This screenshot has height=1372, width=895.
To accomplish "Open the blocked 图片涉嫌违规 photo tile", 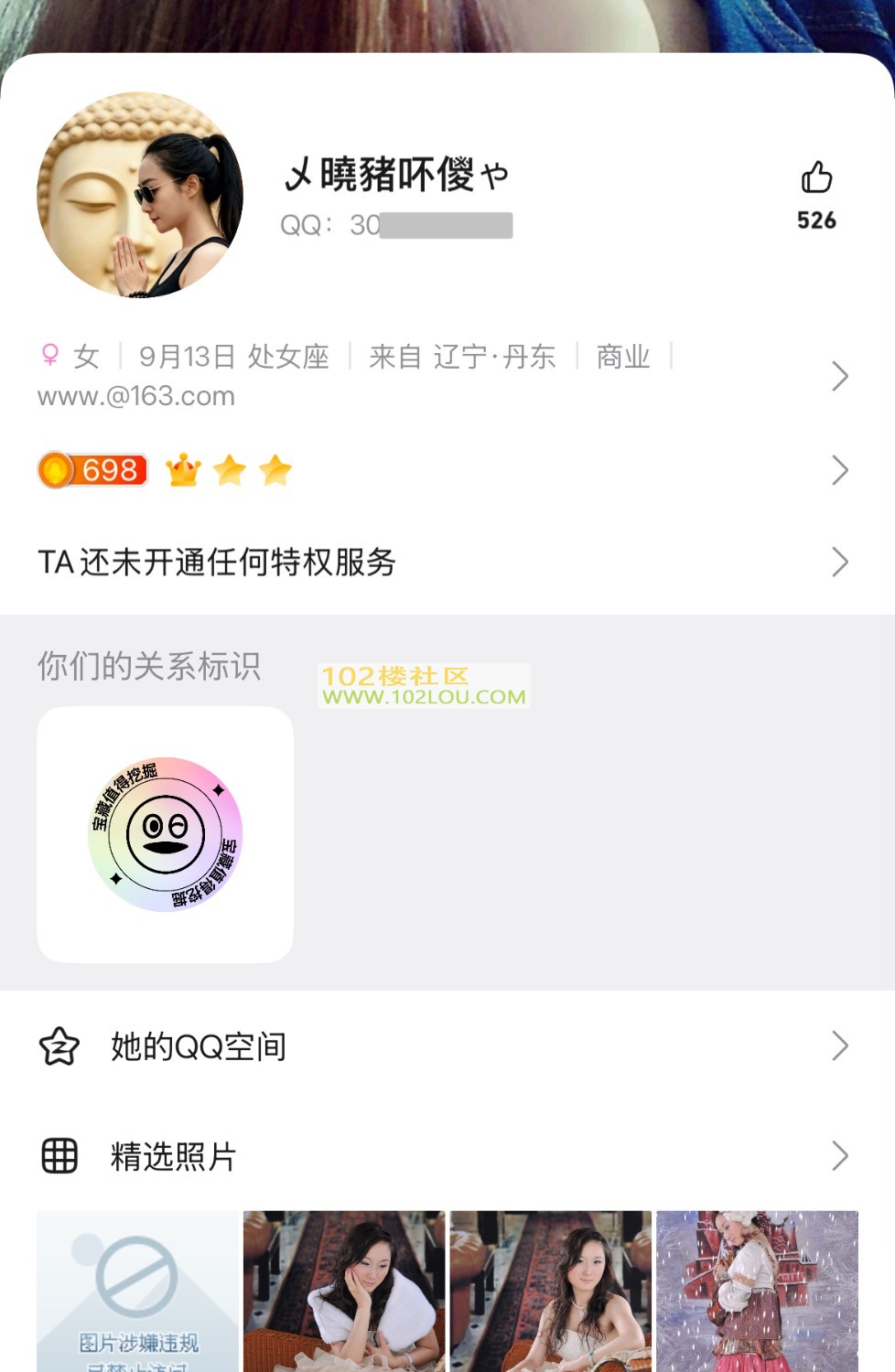I will point(138,1292).
